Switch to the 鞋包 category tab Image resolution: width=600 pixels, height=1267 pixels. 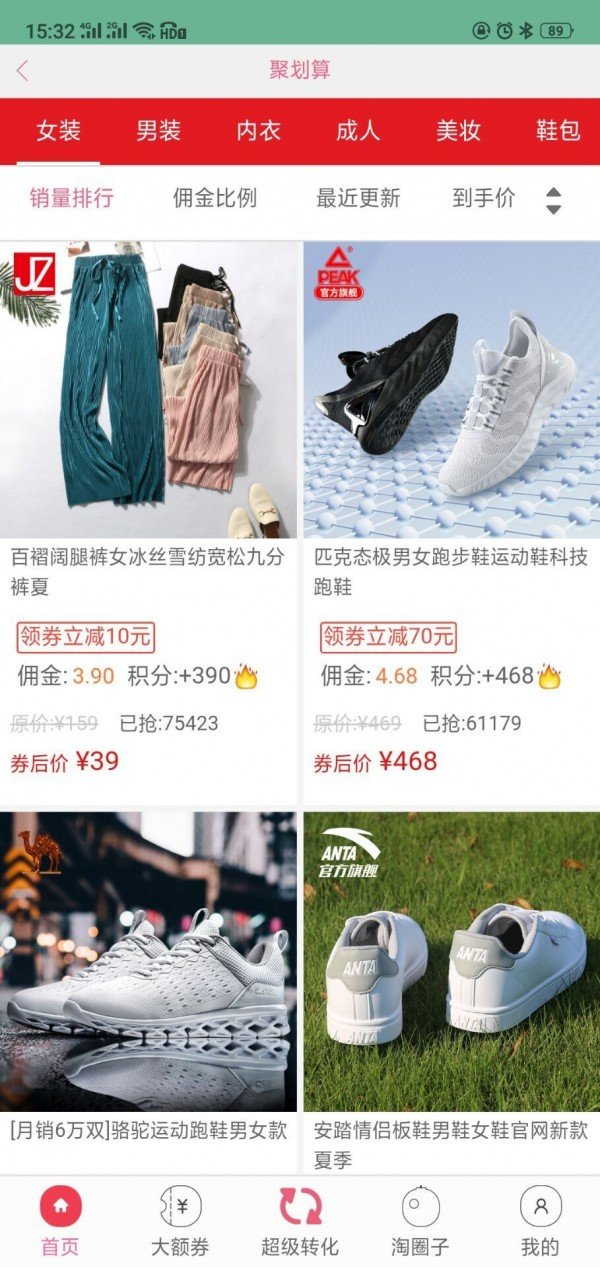(557, 131)
